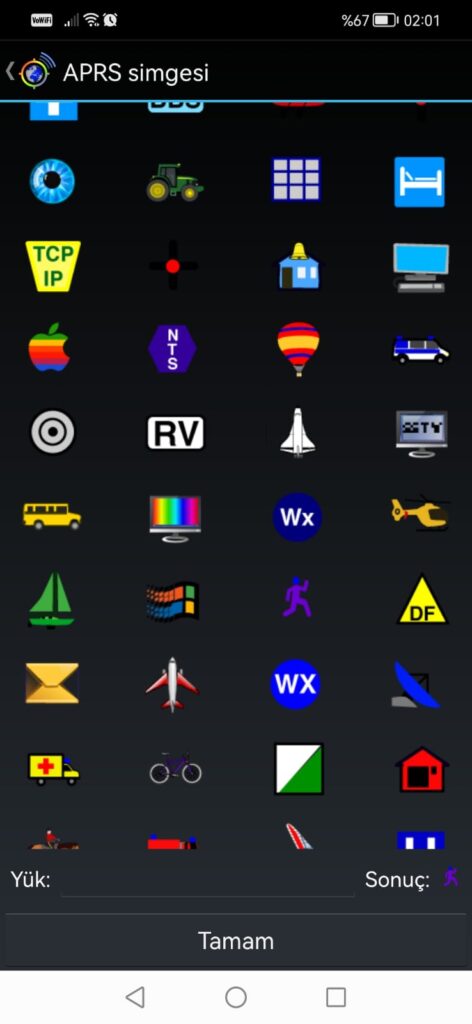
Task: Tap the system home button
Action: (236, 997)
